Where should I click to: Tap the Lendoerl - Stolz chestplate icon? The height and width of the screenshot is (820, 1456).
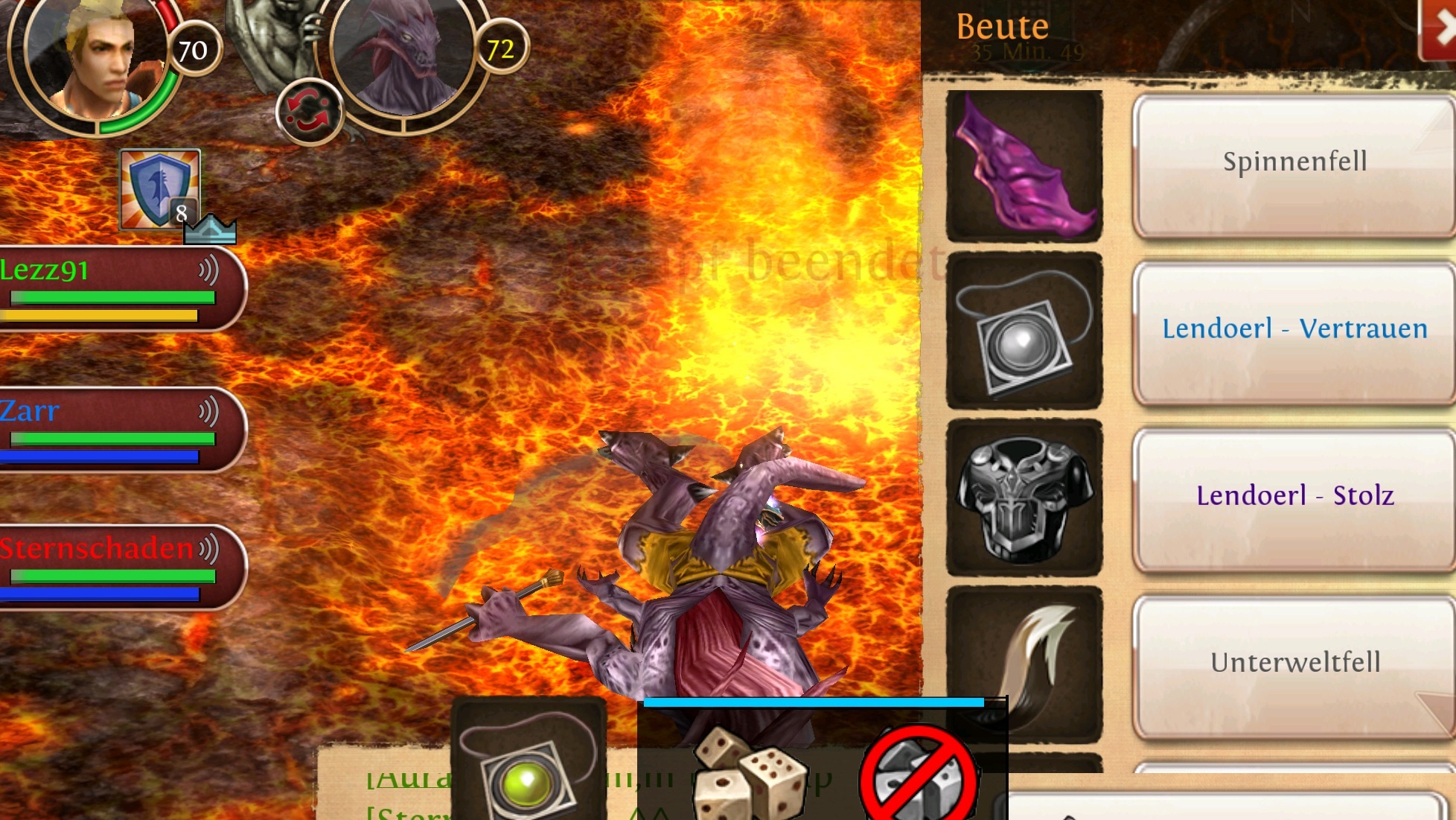click(1024, 498)
